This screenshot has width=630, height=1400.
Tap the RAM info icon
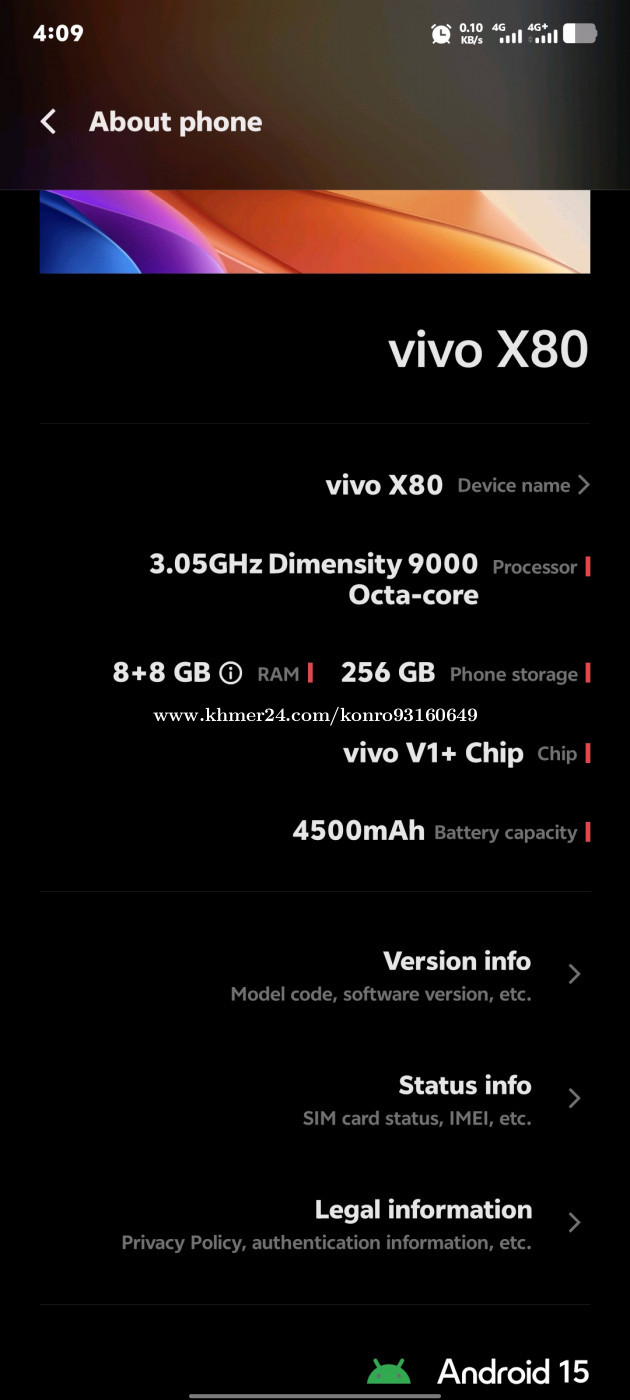pos(230,673)
